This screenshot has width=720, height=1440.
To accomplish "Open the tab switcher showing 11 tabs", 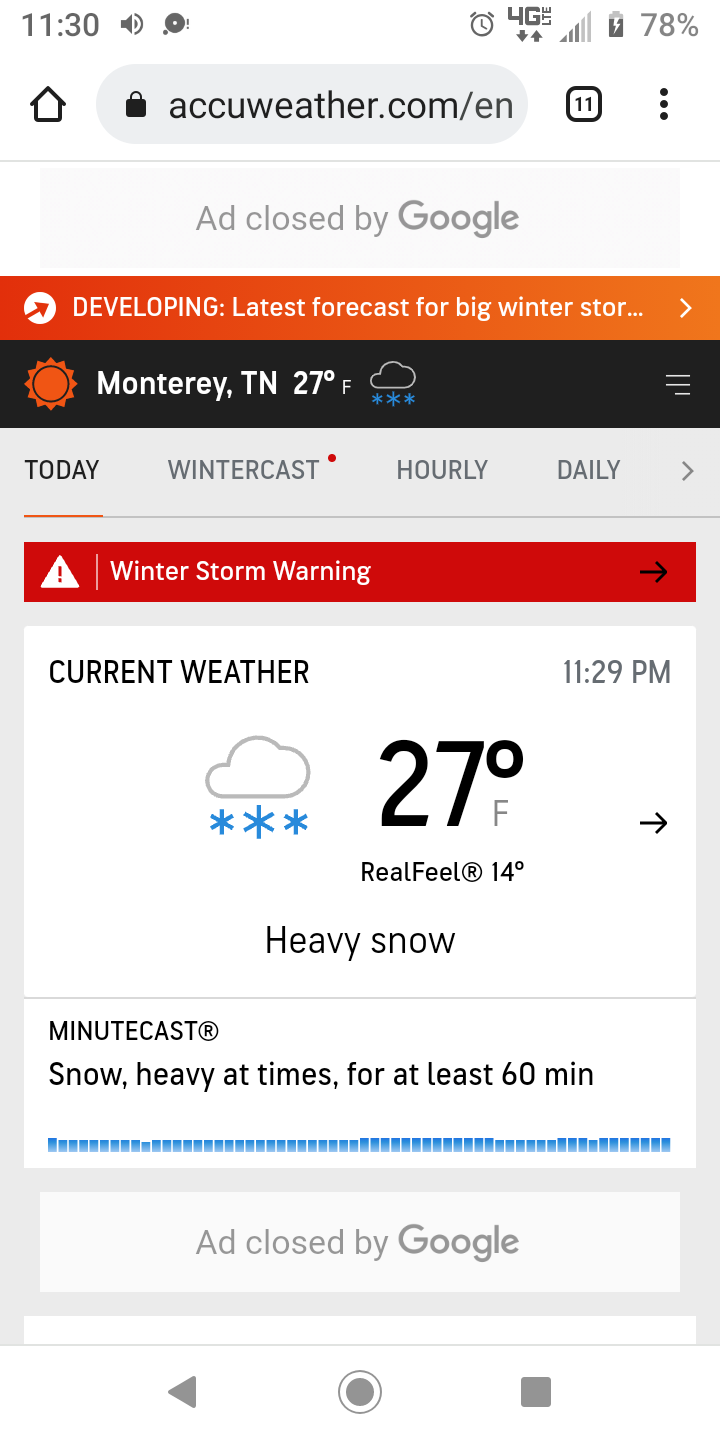I will tap(584, 104).
